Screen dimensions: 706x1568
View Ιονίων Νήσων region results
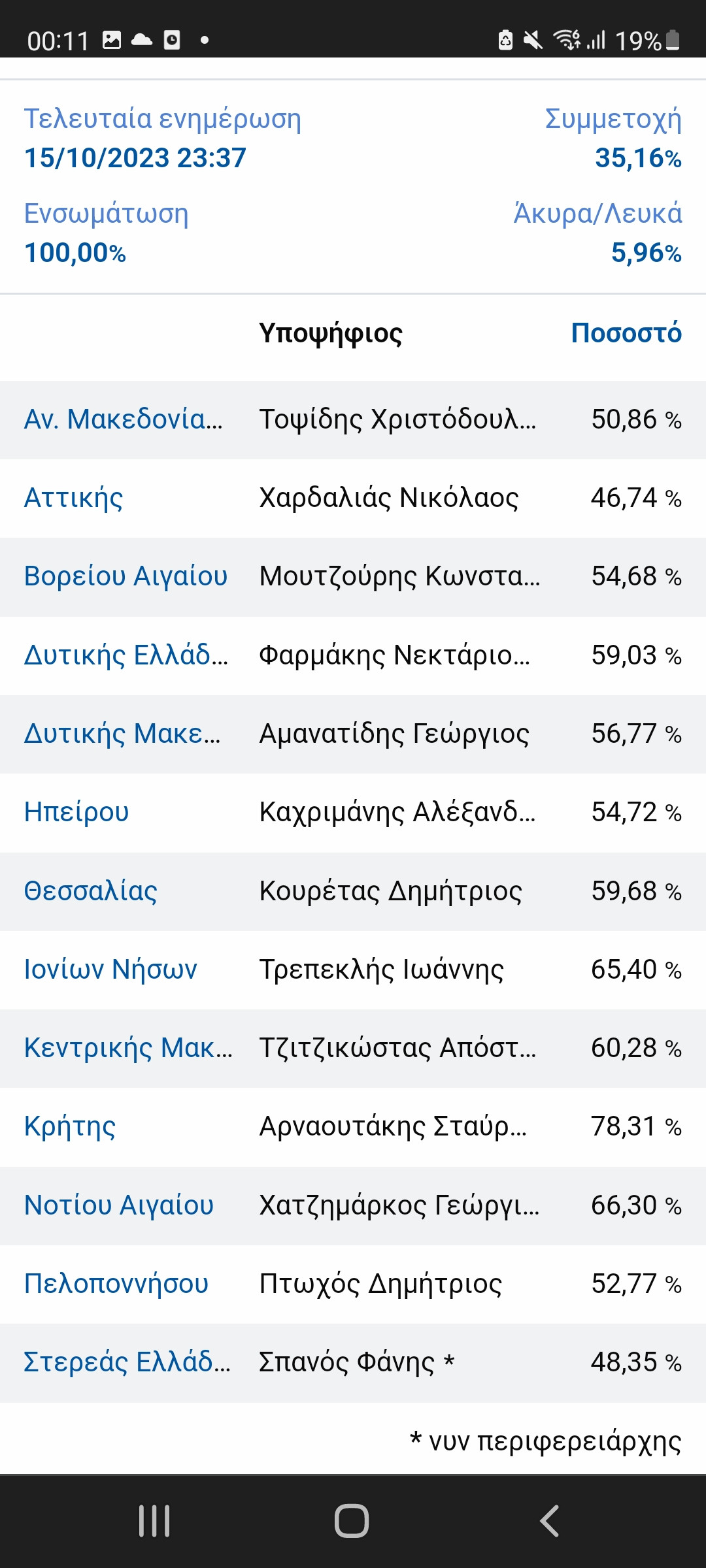(110, 970)
